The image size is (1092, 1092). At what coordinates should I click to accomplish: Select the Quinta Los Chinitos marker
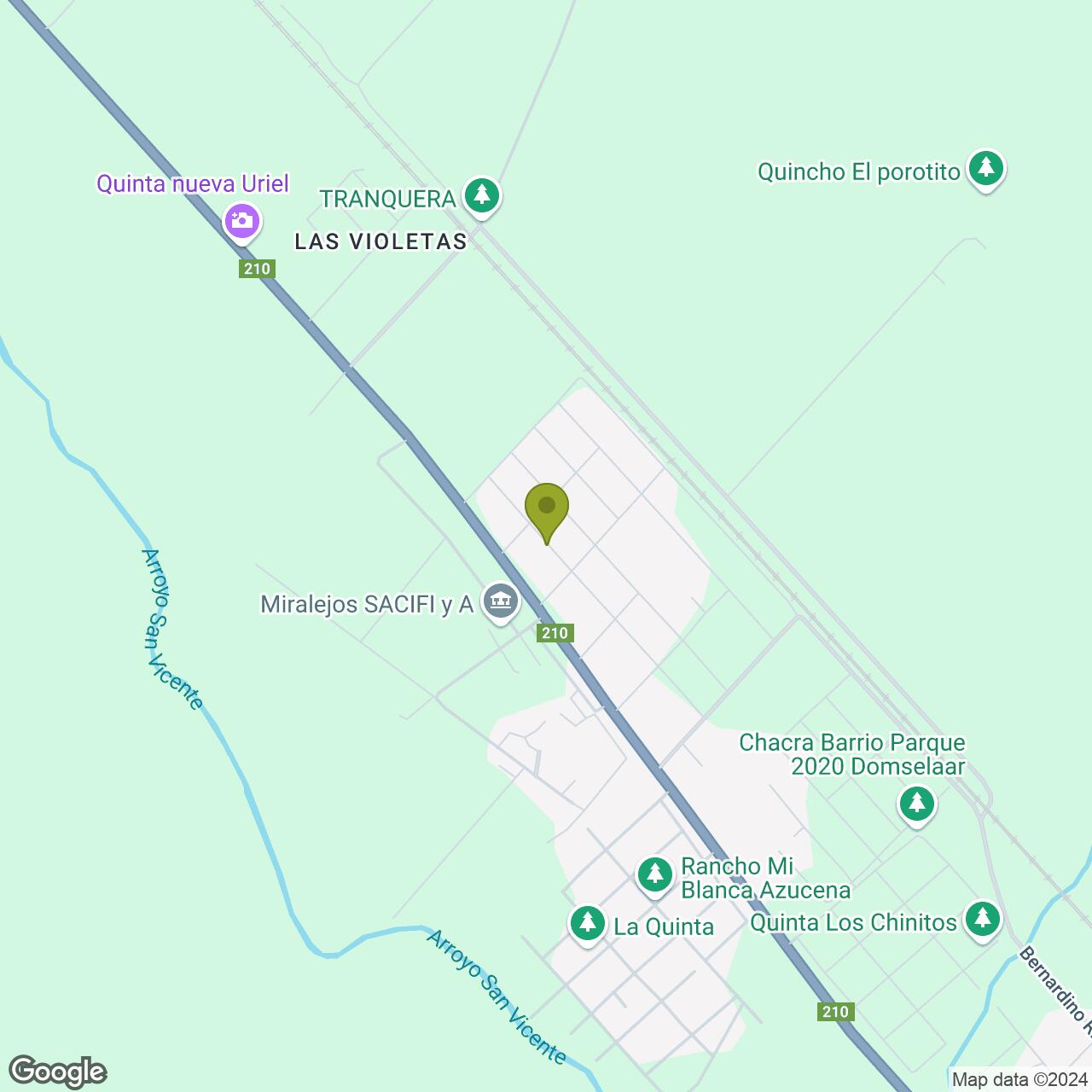coord(982,920)
